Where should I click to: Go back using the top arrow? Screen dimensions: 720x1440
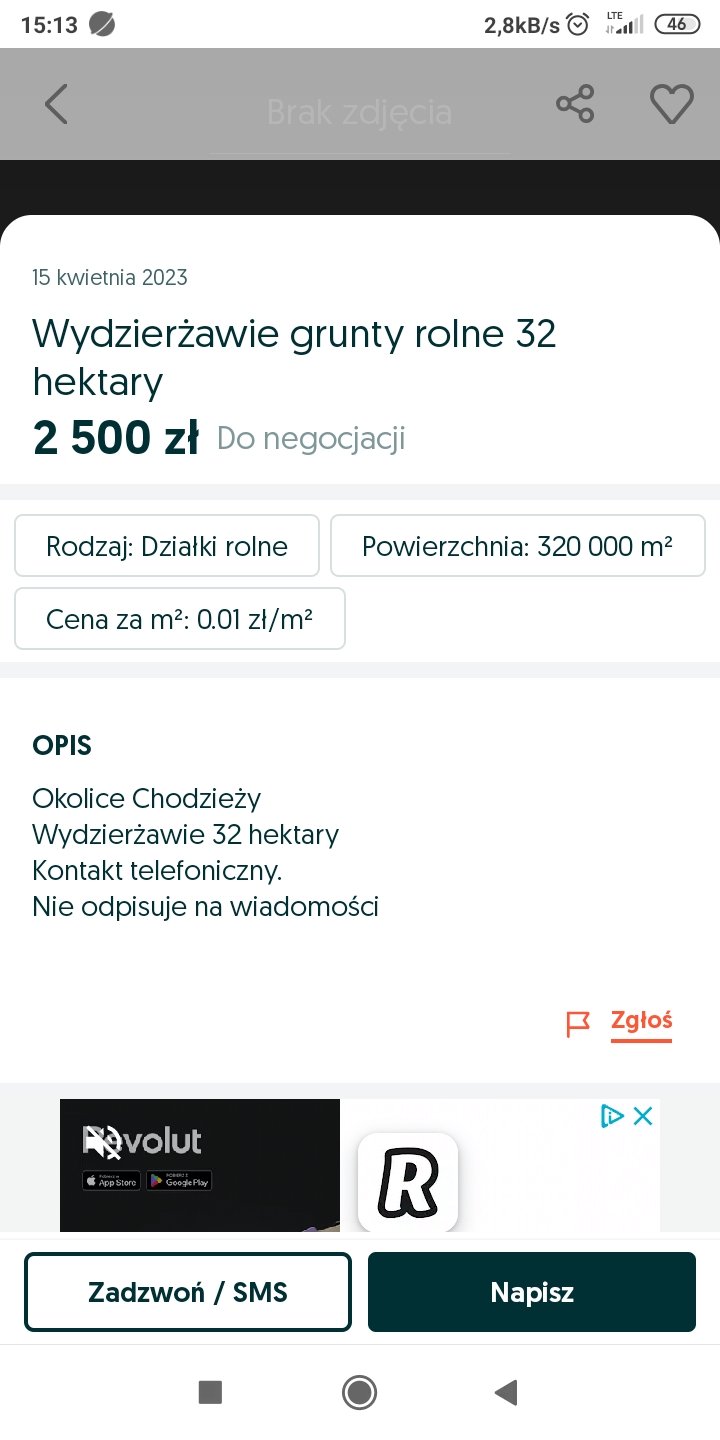point(56,104)
